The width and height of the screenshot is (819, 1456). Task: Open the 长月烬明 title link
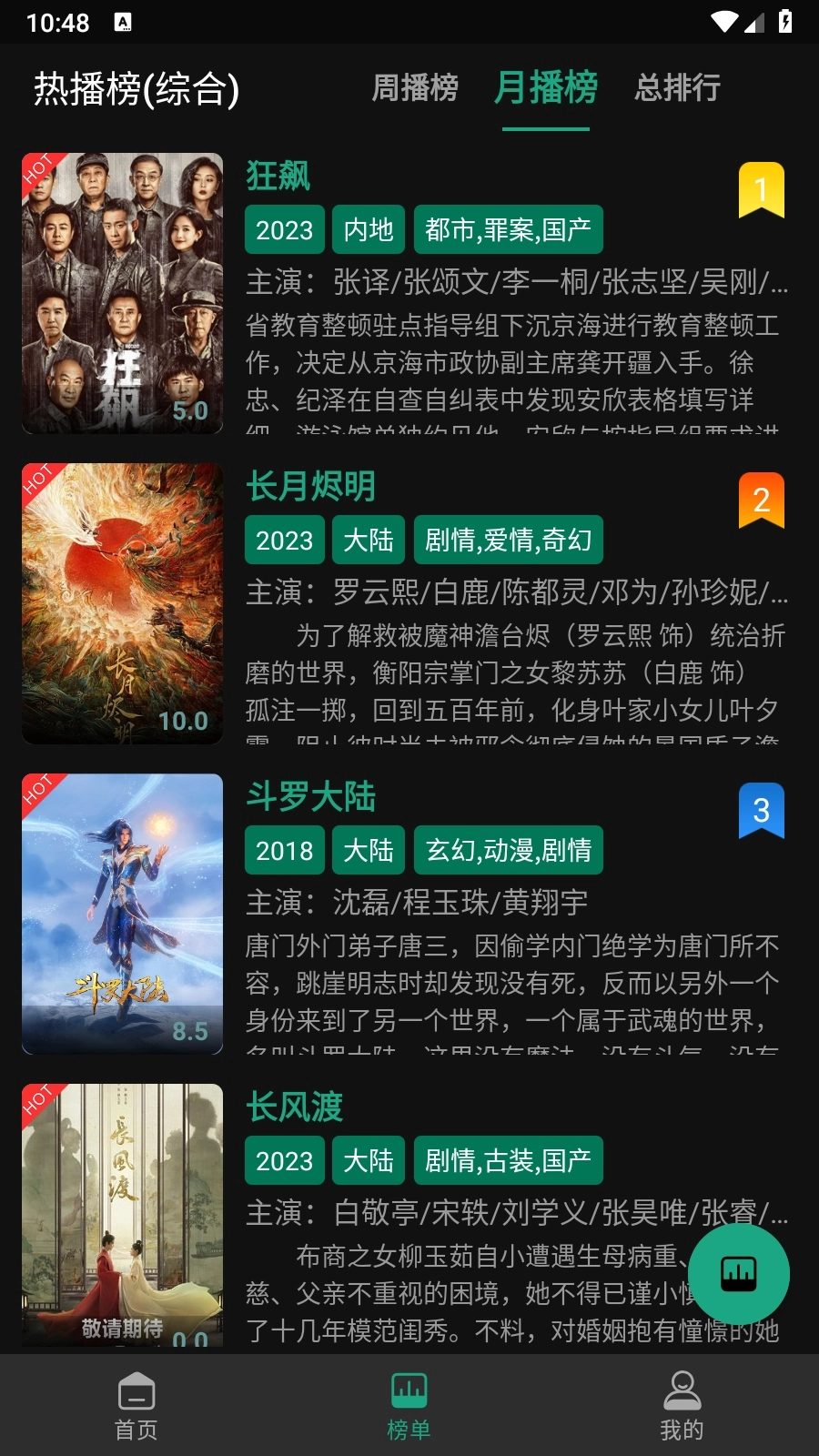pyautogui.click(x=310, y=488)
